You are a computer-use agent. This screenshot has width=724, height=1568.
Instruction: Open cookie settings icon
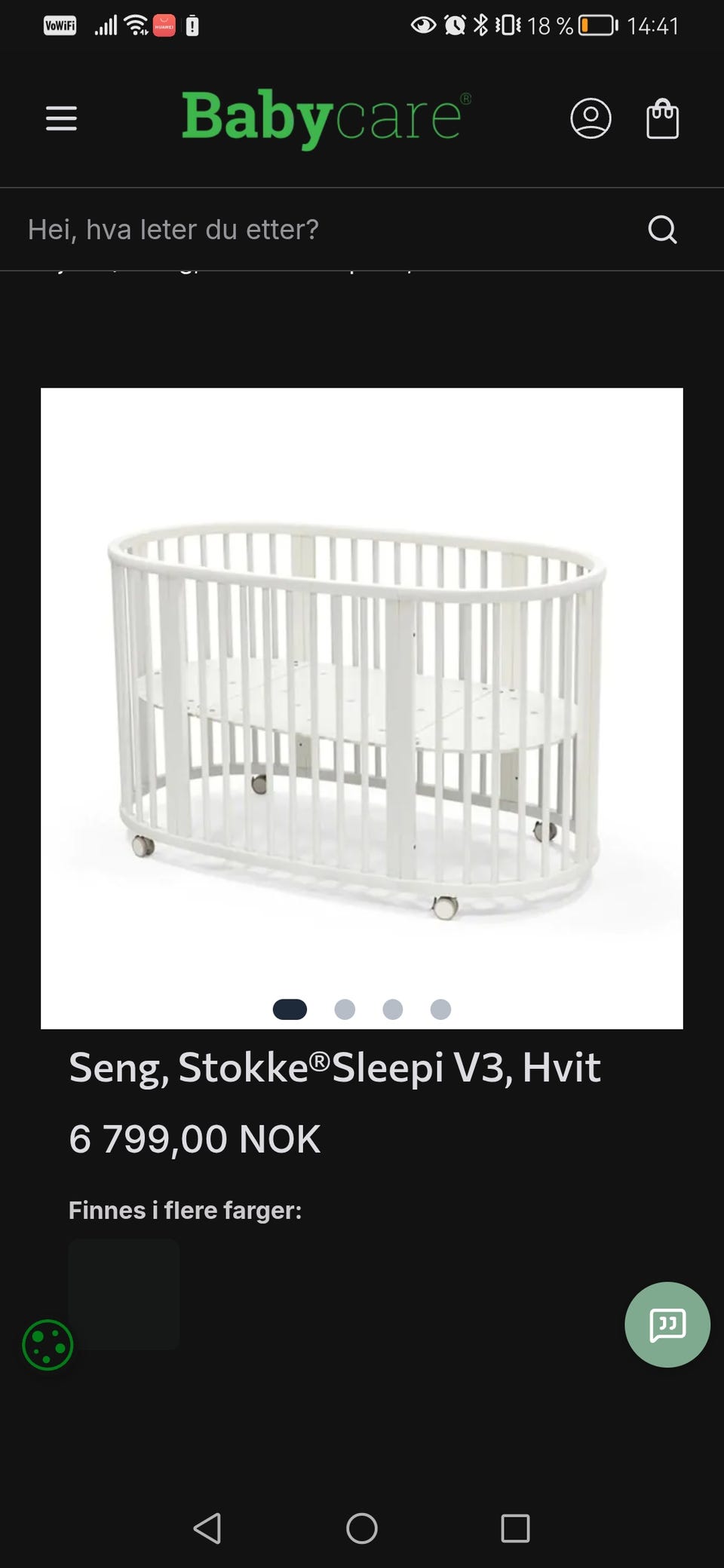48,1345
